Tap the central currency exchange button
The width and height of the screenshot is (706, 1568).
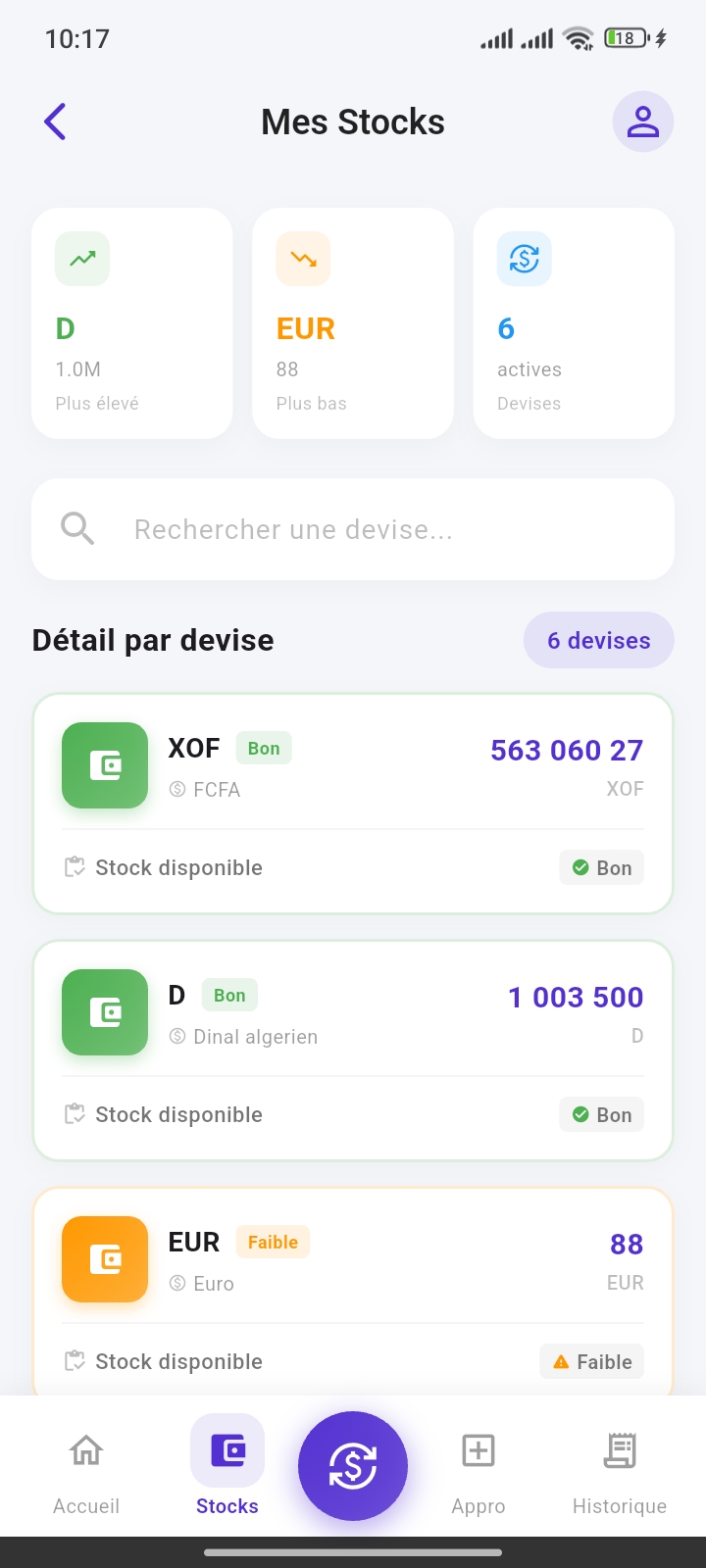(x=353, y=1465)
